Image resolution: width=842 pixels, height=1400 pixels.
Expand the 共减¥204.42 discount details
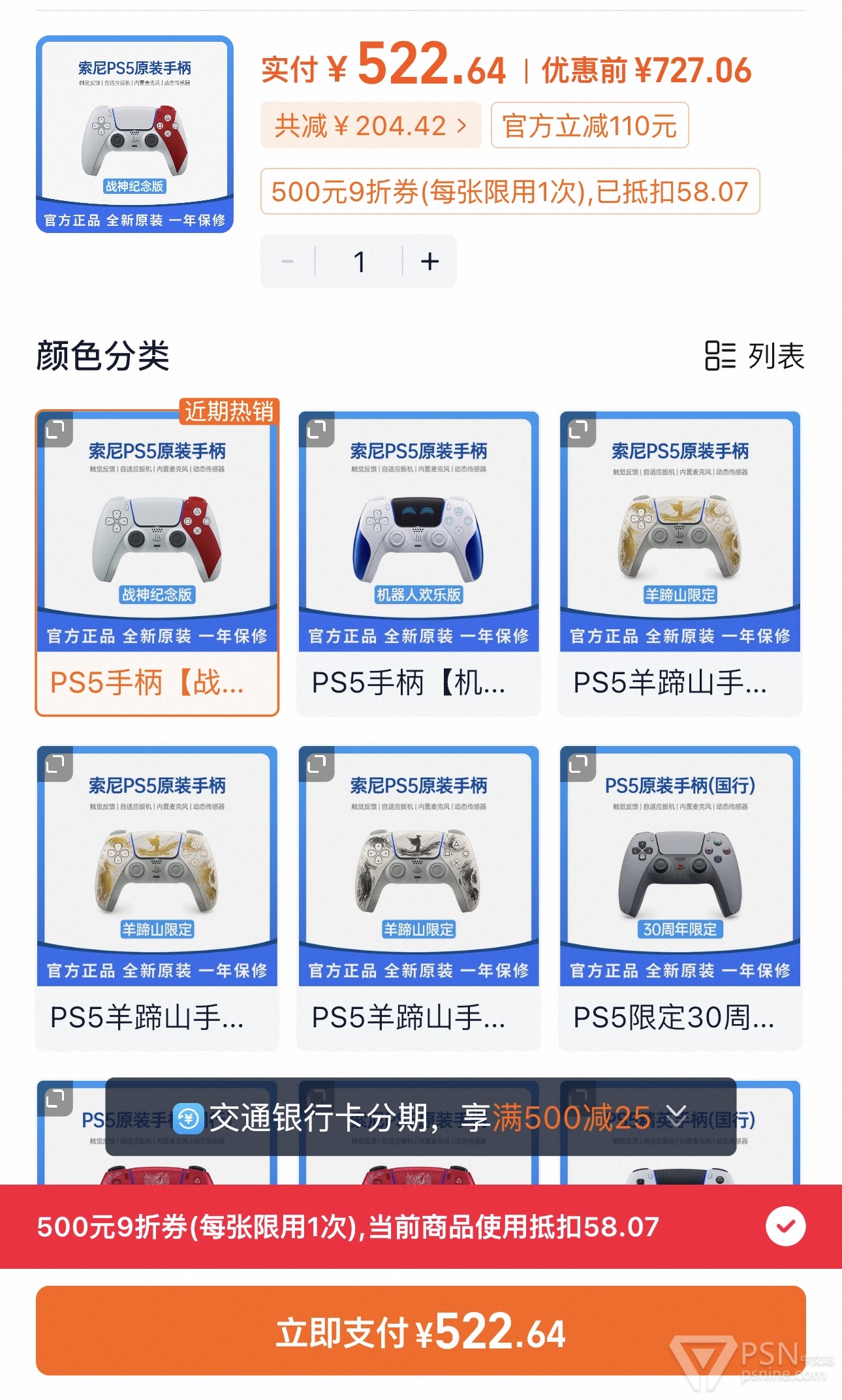[370, 125]
